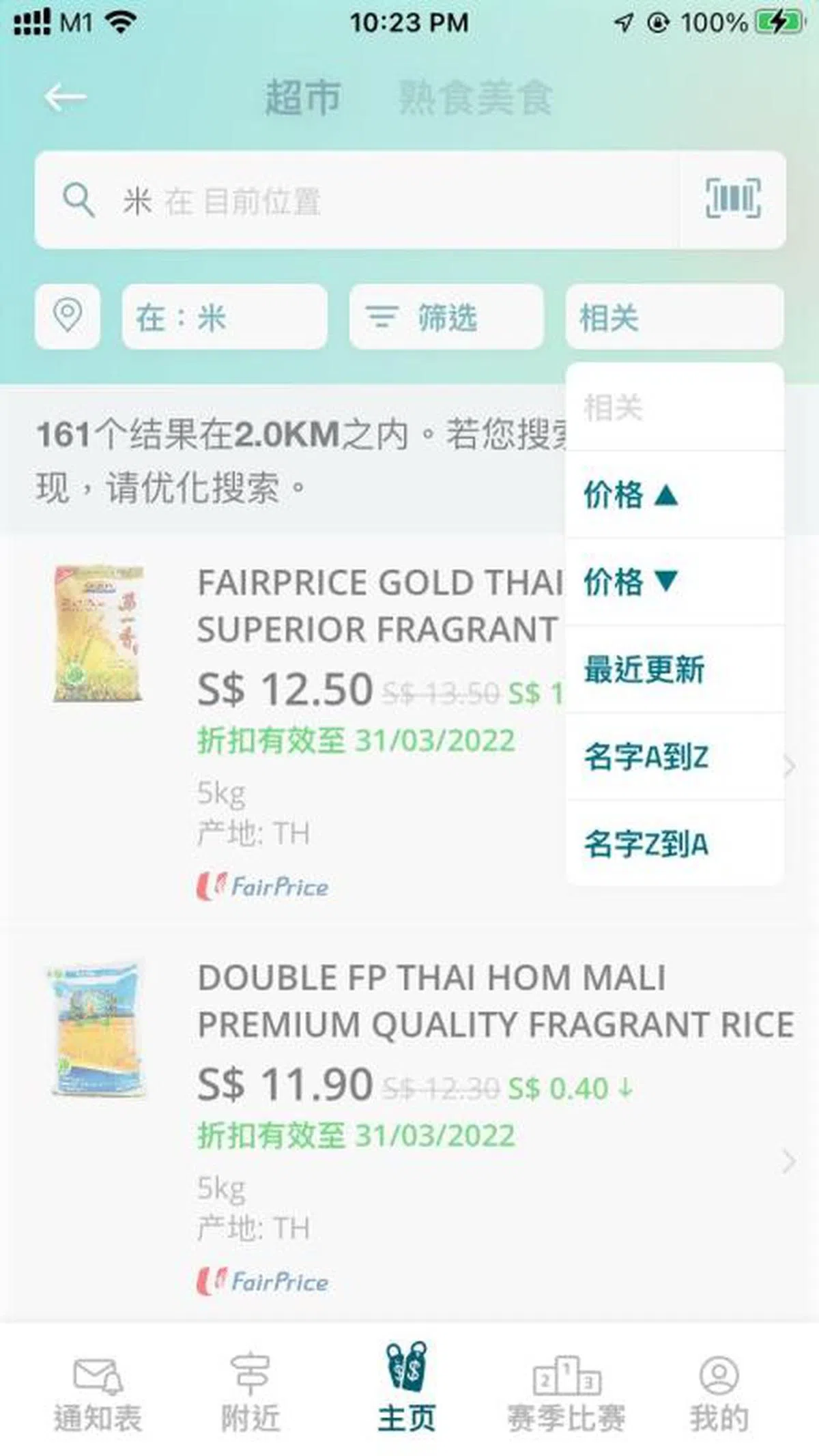Image resolution: width=819 pixels, height=1456 pixels.
Task: Open the 筛选 filter options
Action: 446,317
